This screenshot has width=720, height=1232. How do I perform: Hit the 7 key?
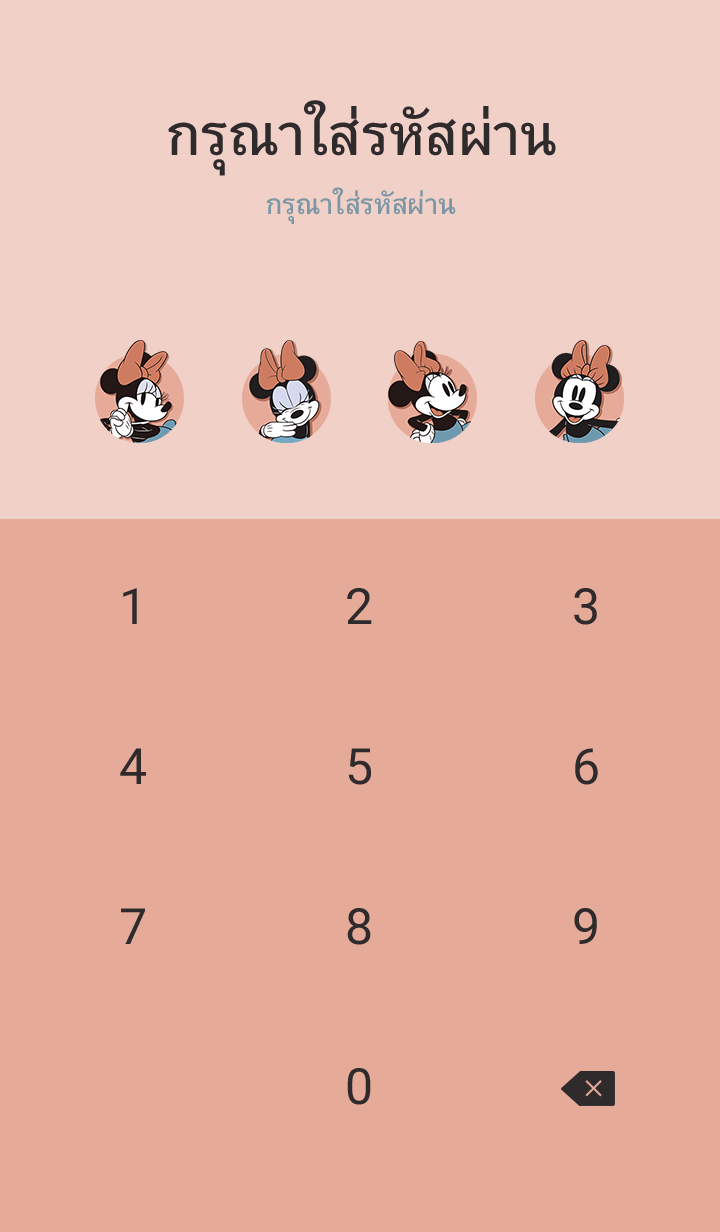pos(132,927)
